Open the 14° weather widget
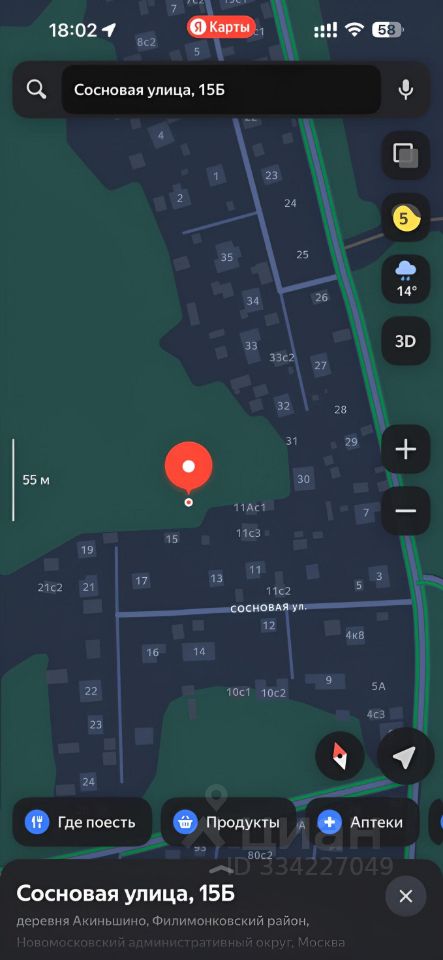 point(405,279)
